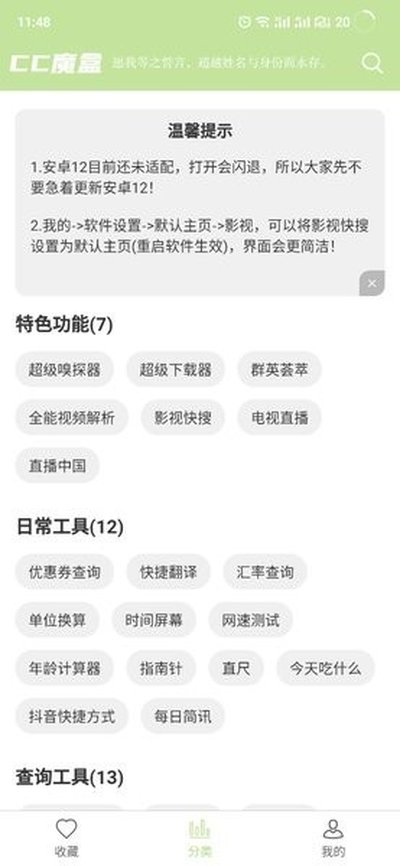The image size is (400, 866).
Task: Tap the 今天吃什么 chip
Action: click(325, 668)
